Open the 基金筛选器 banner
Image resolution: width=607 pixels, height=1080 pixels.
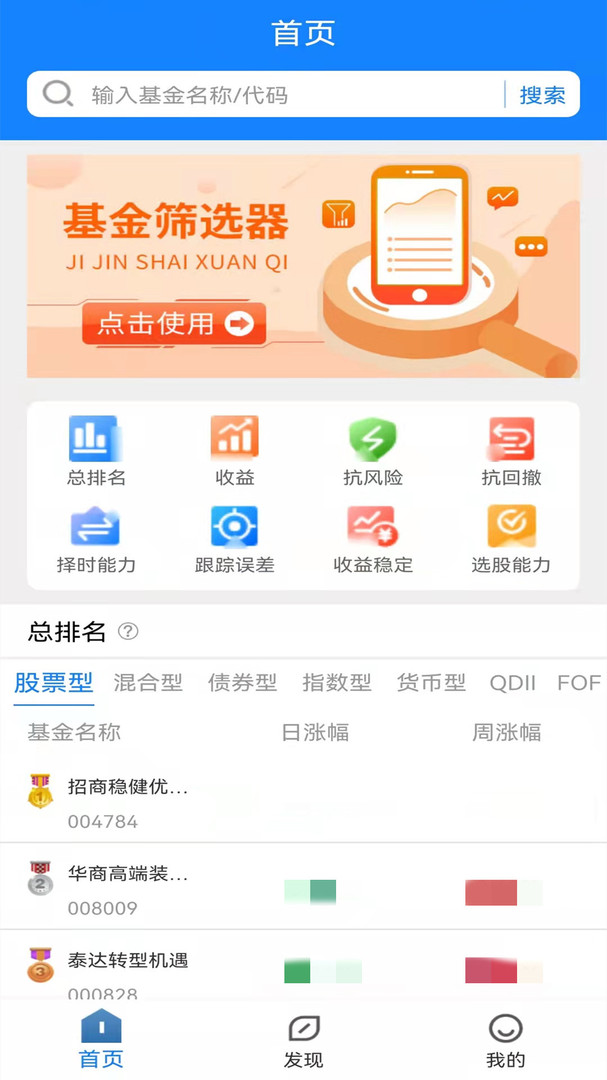(303, 265)
